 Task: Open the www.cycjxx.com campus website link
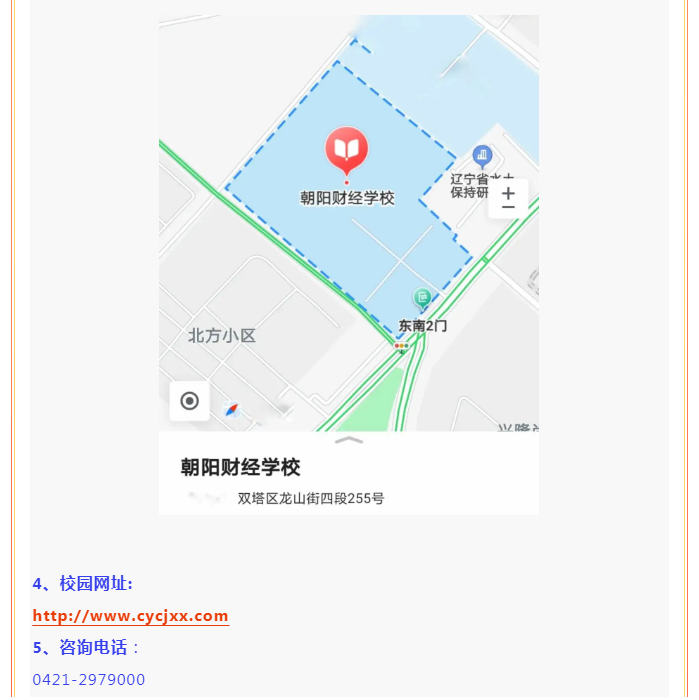(x=130, y=616)
